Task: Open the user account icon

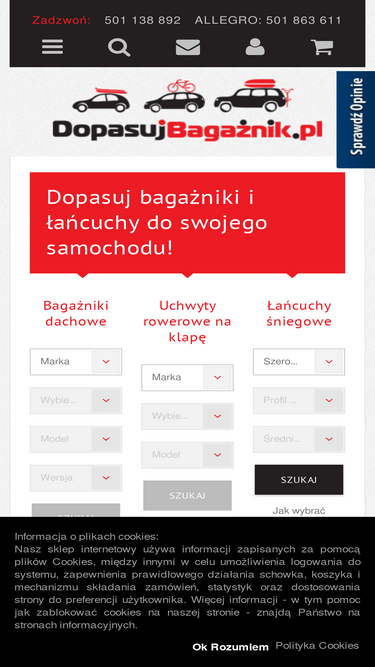Action: [255, 47]
